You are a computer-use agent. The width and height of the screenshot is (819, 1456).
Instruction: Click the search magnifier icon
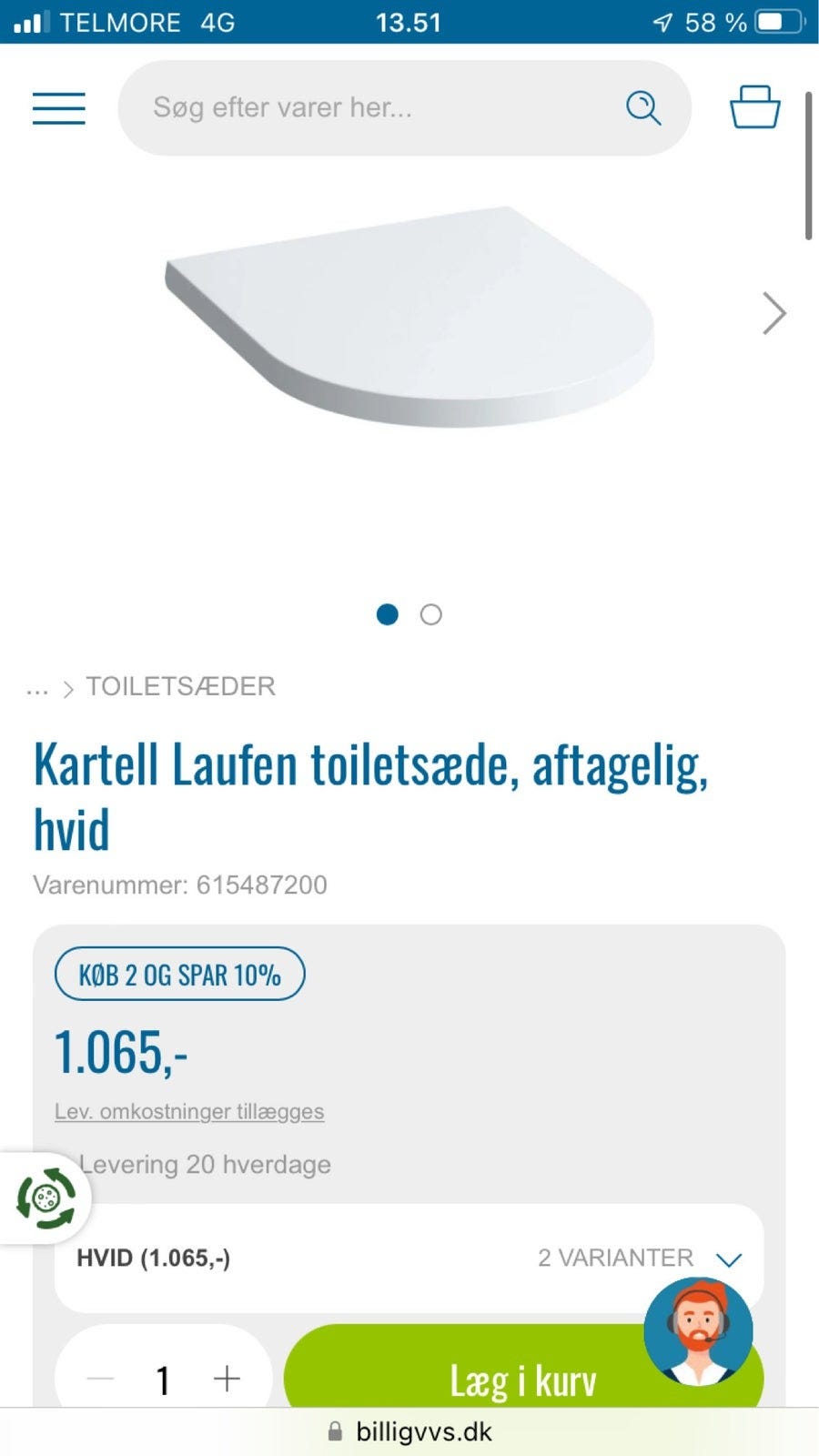coord(644,108)
